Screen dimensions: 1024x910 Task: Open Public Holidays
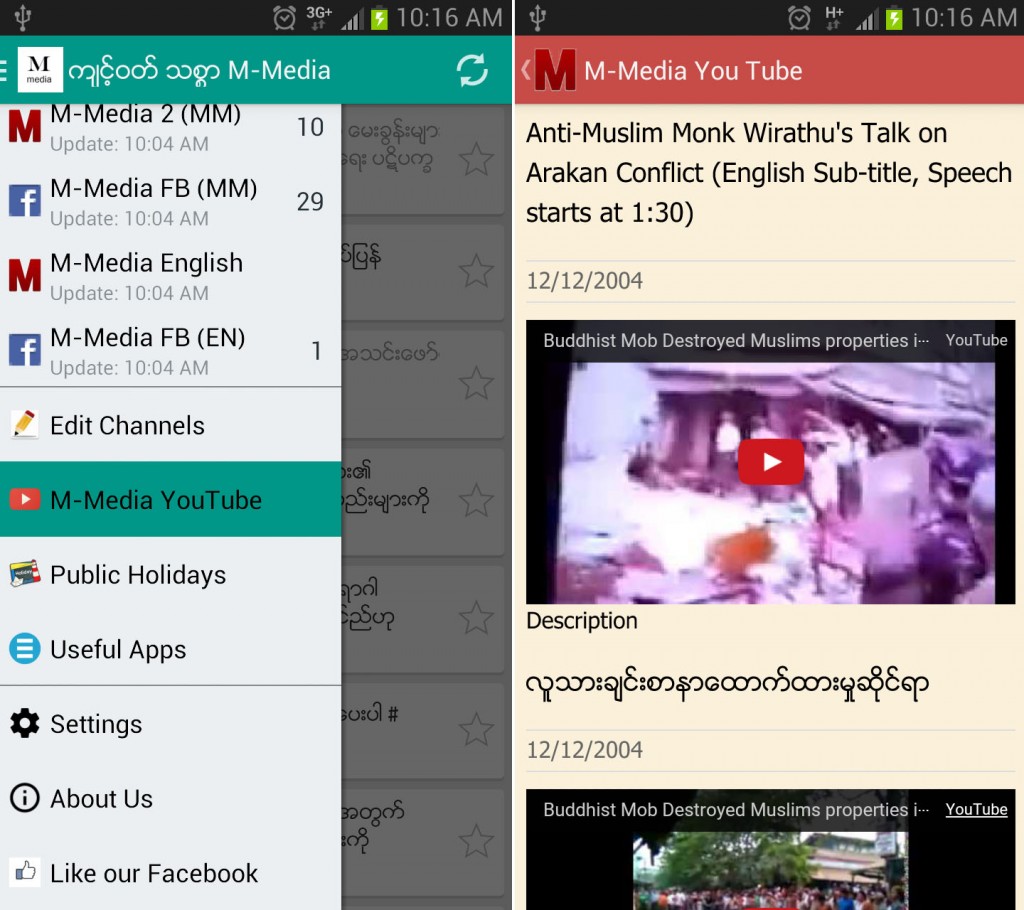(138, 575)
